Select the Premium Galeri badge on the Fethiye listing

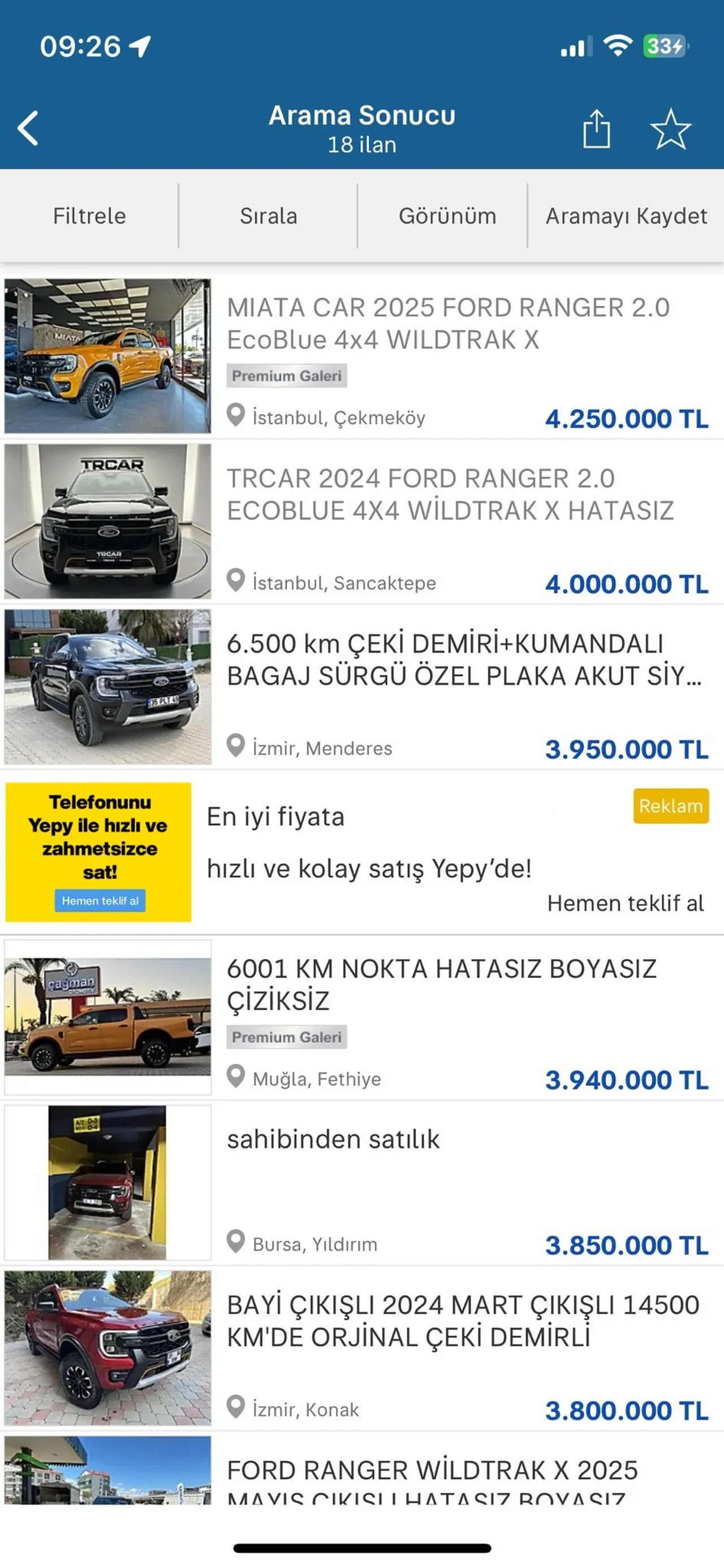pyautogui.click(x=287, y=1038)
